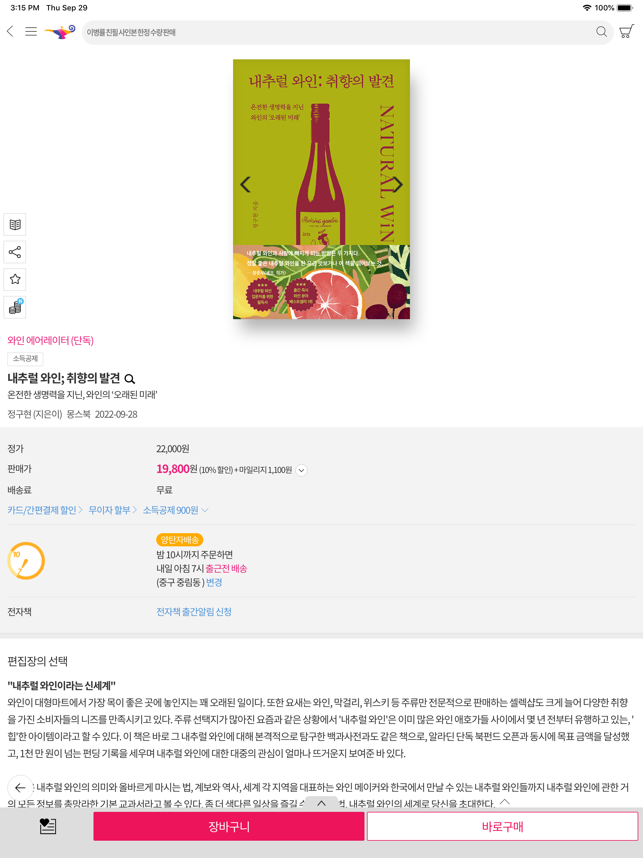
Task: Add book to cart with 장바구니
Action: pyautogui.click(x=229, y=827)
